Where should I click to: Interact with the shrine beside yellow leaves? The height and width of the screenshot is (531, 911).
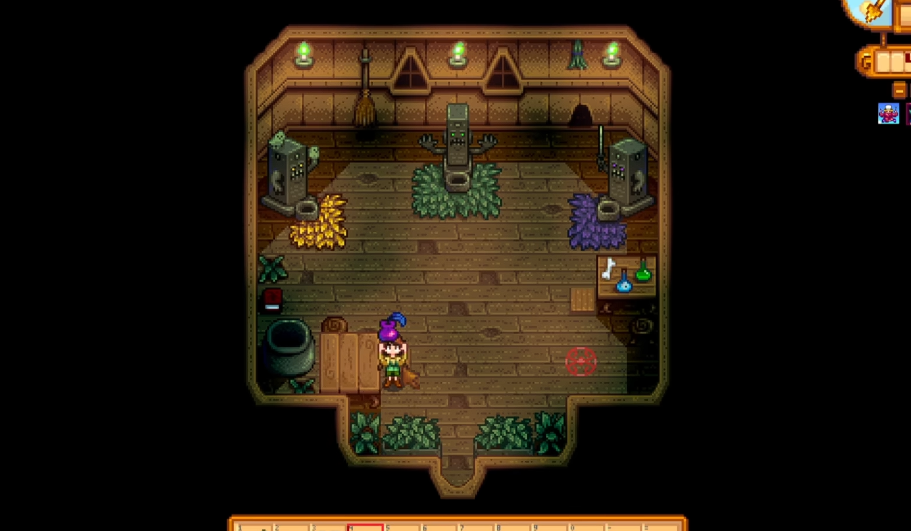tap(290, 175)
